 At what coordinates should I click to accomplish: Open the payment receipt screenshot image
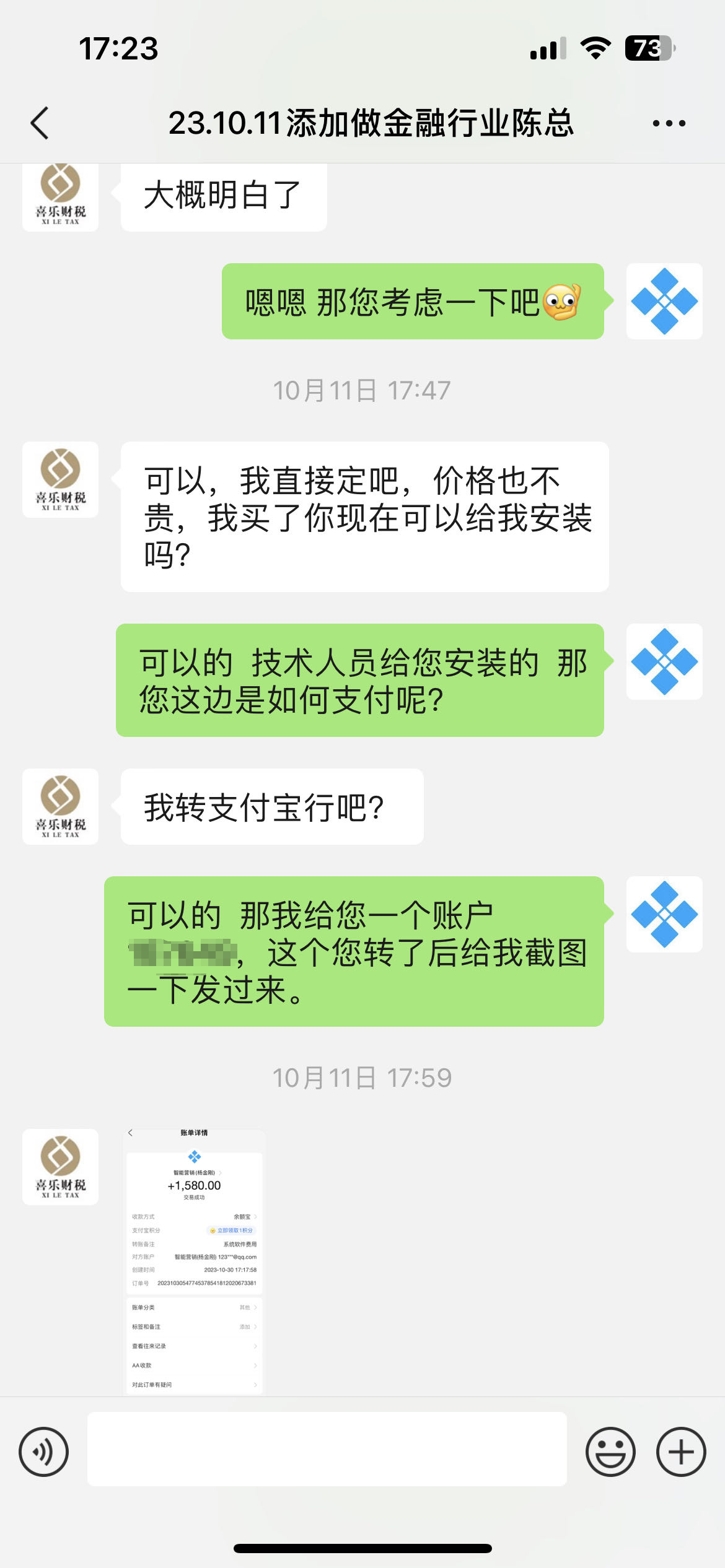click(195, 1261)
